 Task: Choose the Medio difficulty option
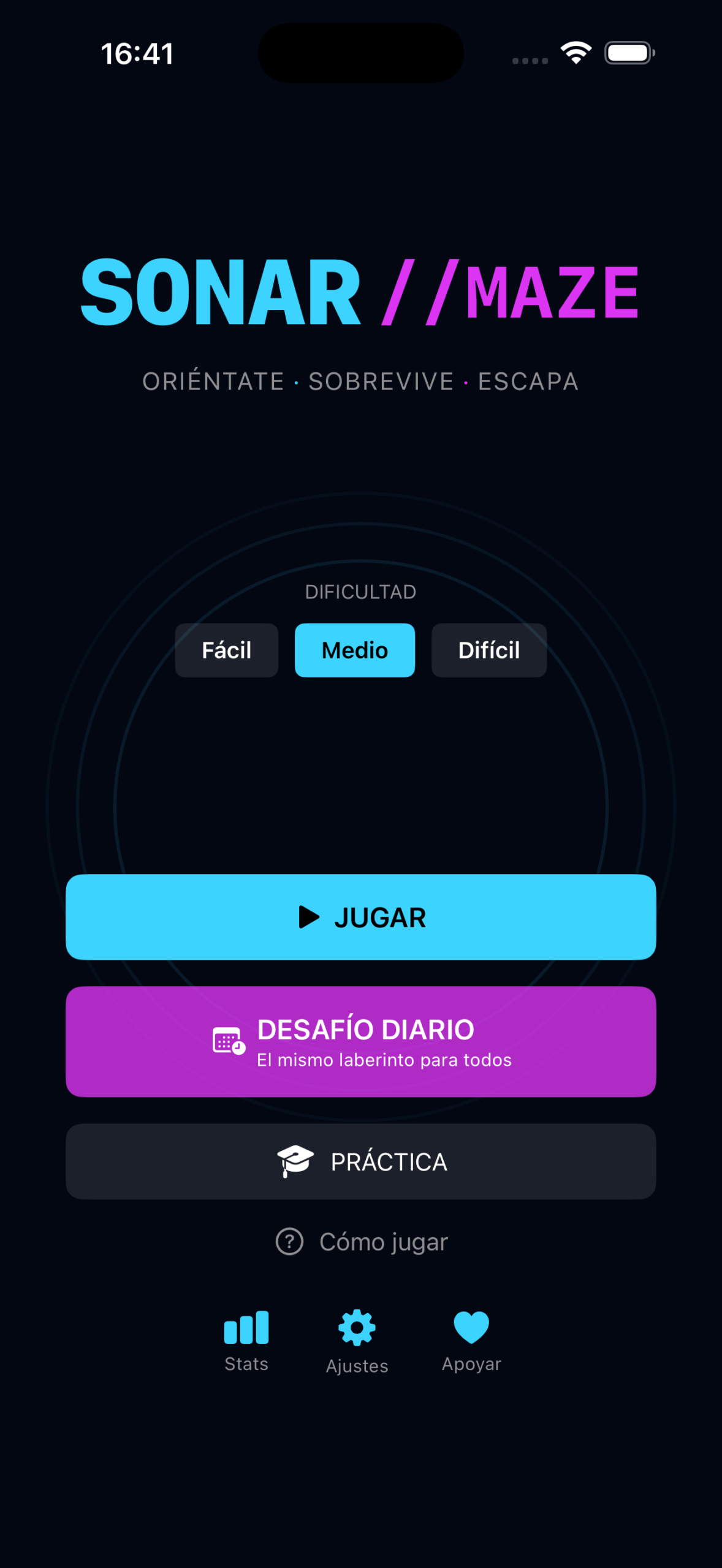click(x=354, y=650)
